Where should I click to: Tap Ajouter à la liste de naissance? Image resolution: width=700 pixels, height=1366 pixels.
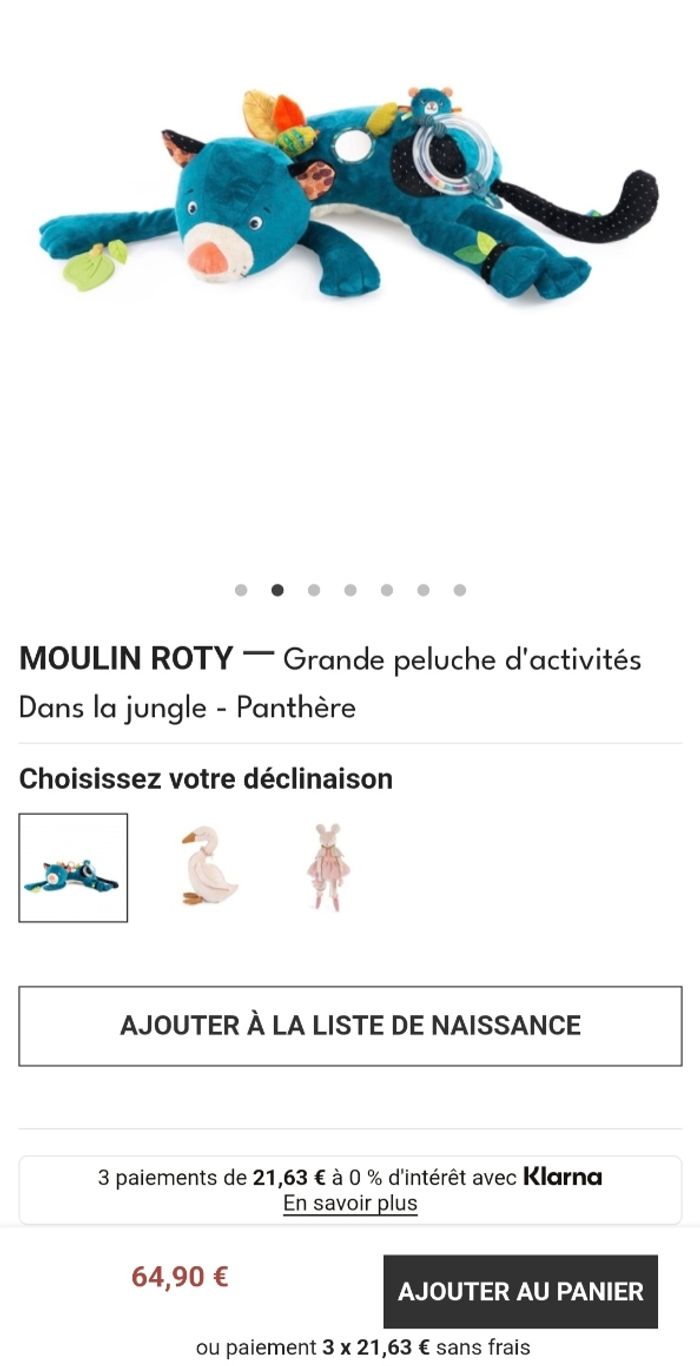pos(350,1026)
